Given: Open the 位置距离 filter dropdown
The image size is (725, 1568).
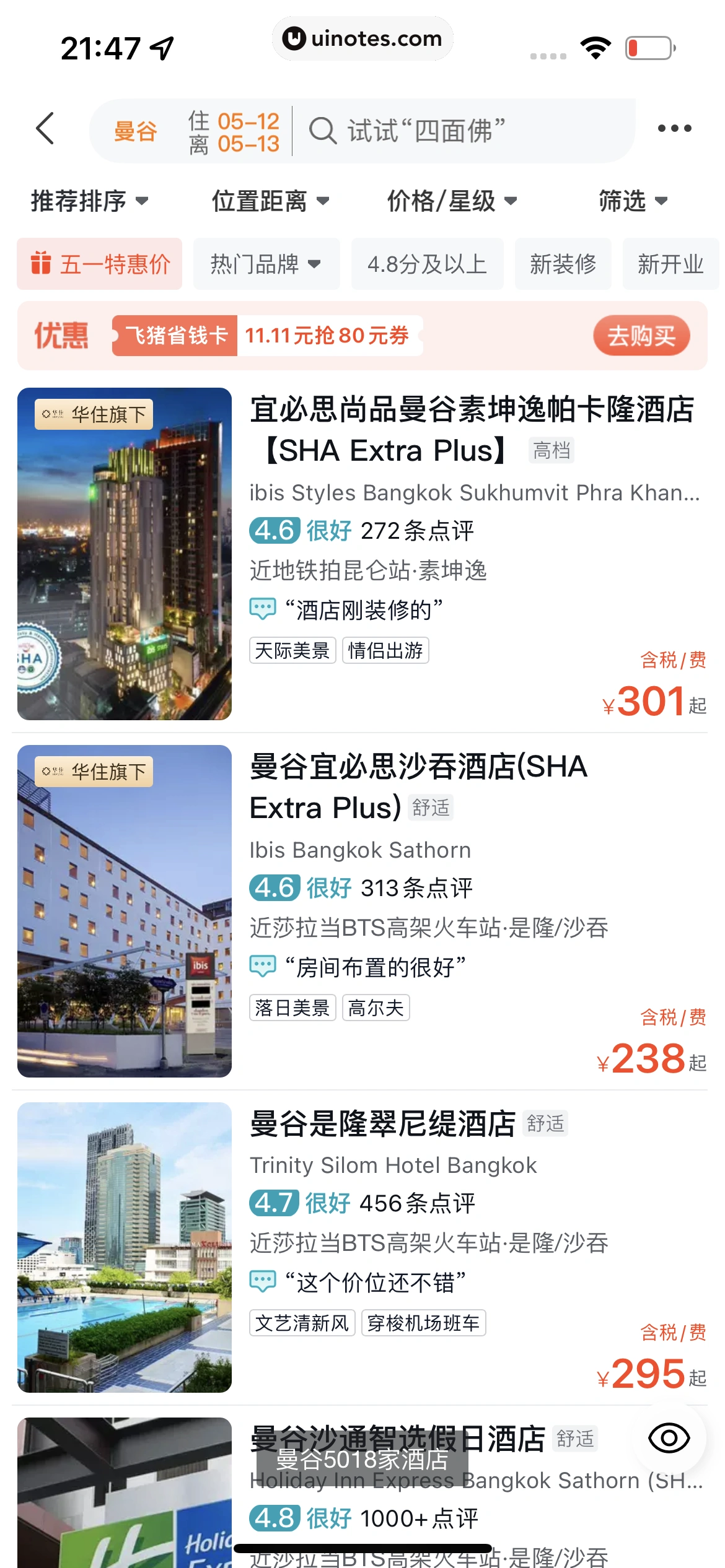Looking at the screenshot, I should (x=270, y=201).
